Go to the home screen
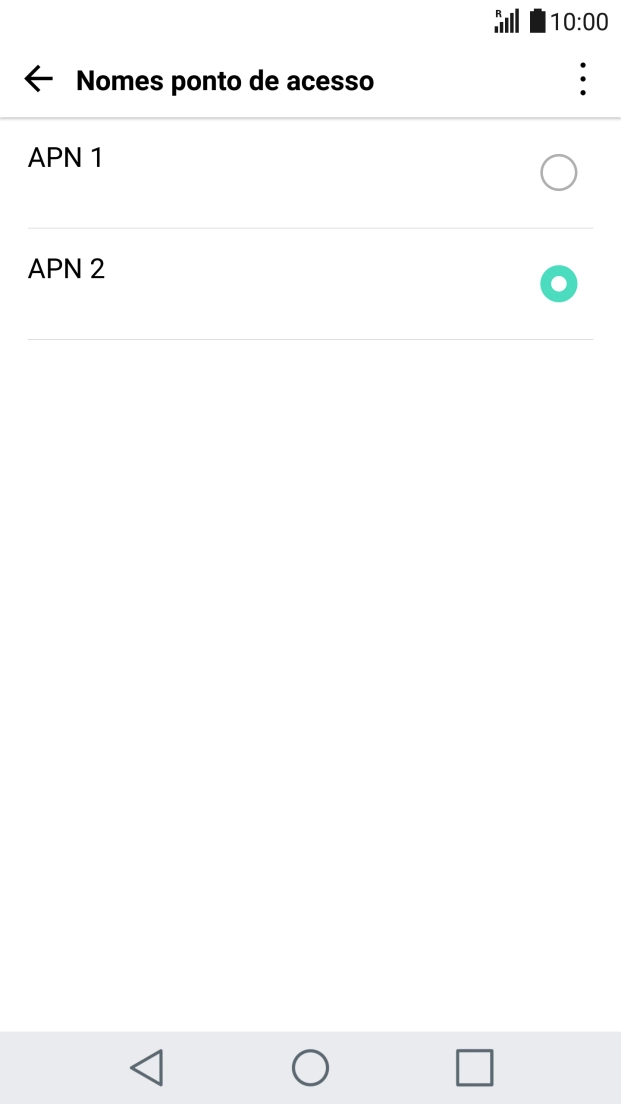 coord(310,1067)
